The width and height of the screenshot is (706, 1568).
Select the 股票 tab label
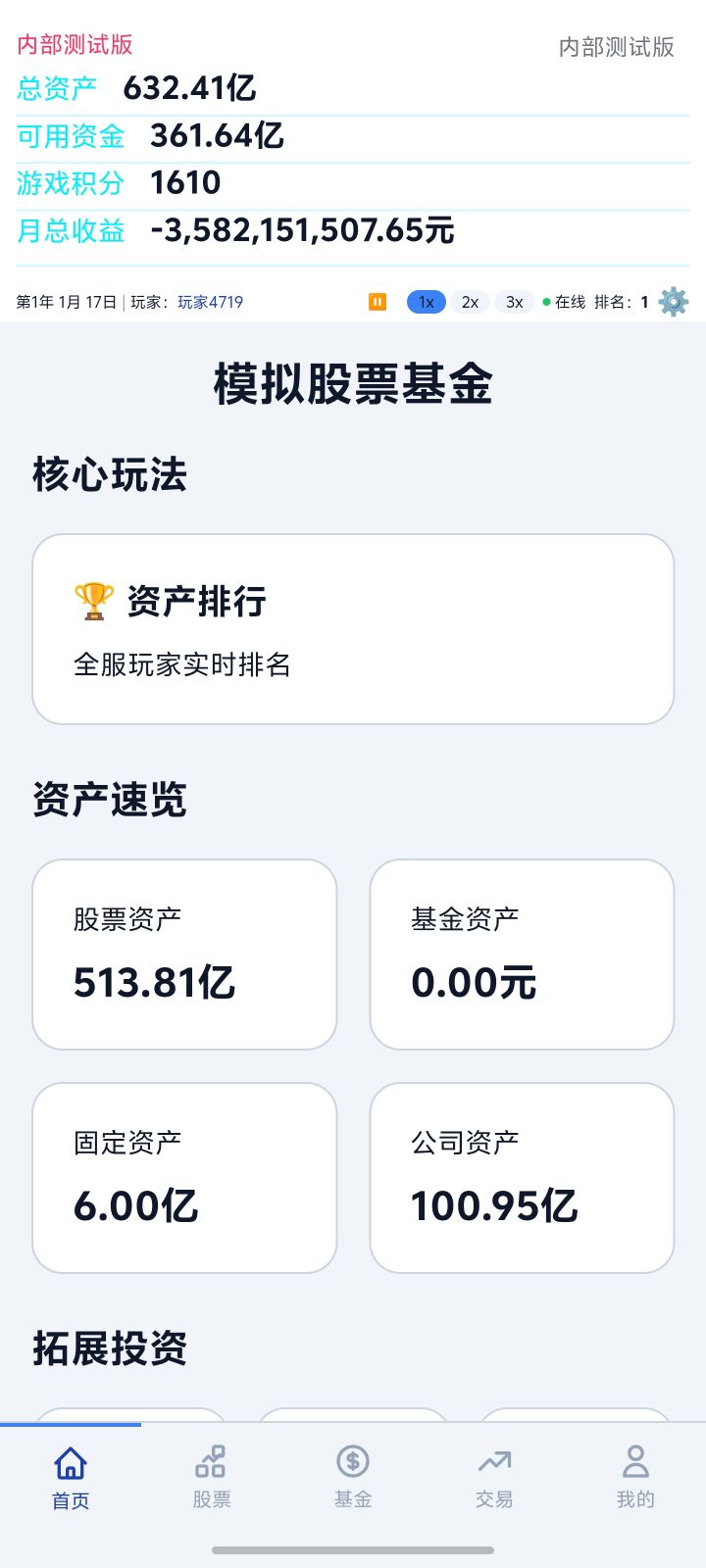211,1498
